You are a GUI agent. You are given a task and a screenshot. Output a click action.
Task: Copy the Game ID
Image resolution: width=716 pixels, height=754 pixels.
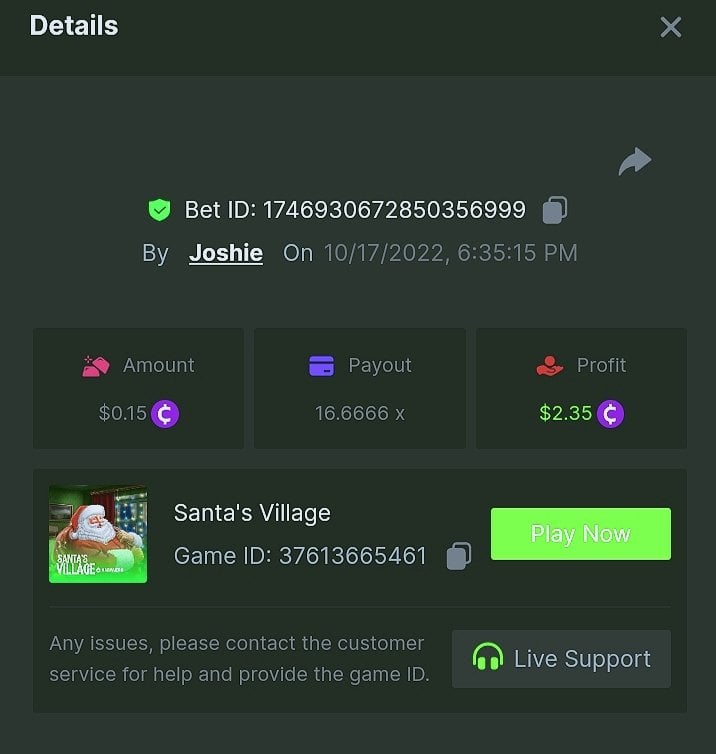[458, 555]
